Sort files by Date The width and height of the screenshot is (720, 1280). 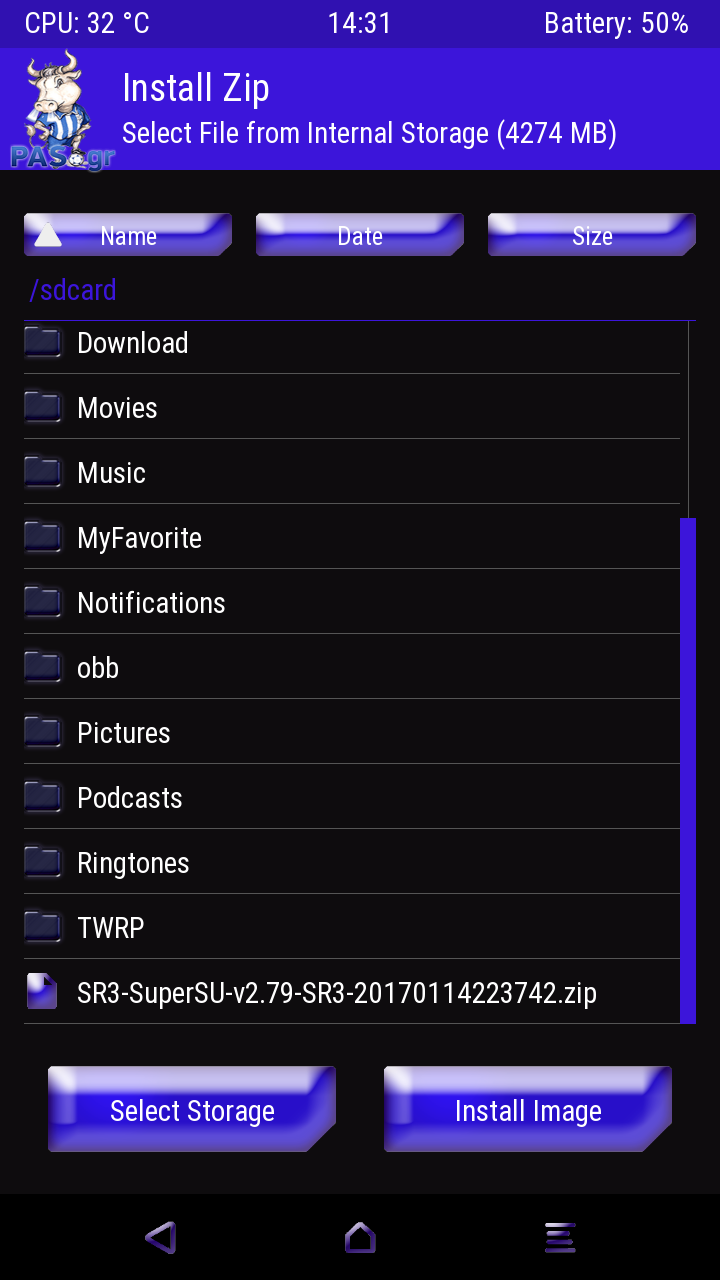point(360,235)
